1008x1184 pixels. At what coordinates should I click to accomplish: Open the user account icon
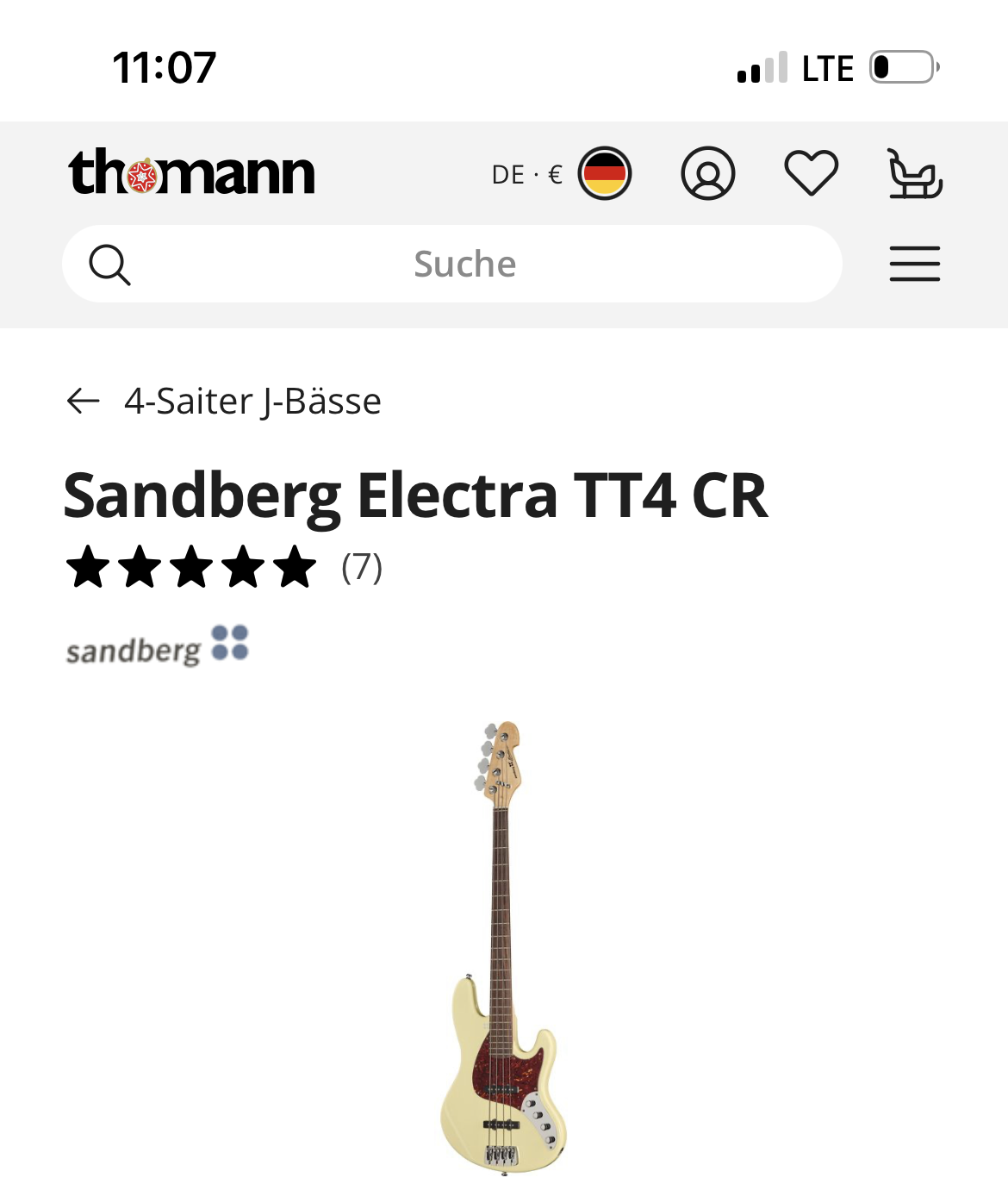707,173
